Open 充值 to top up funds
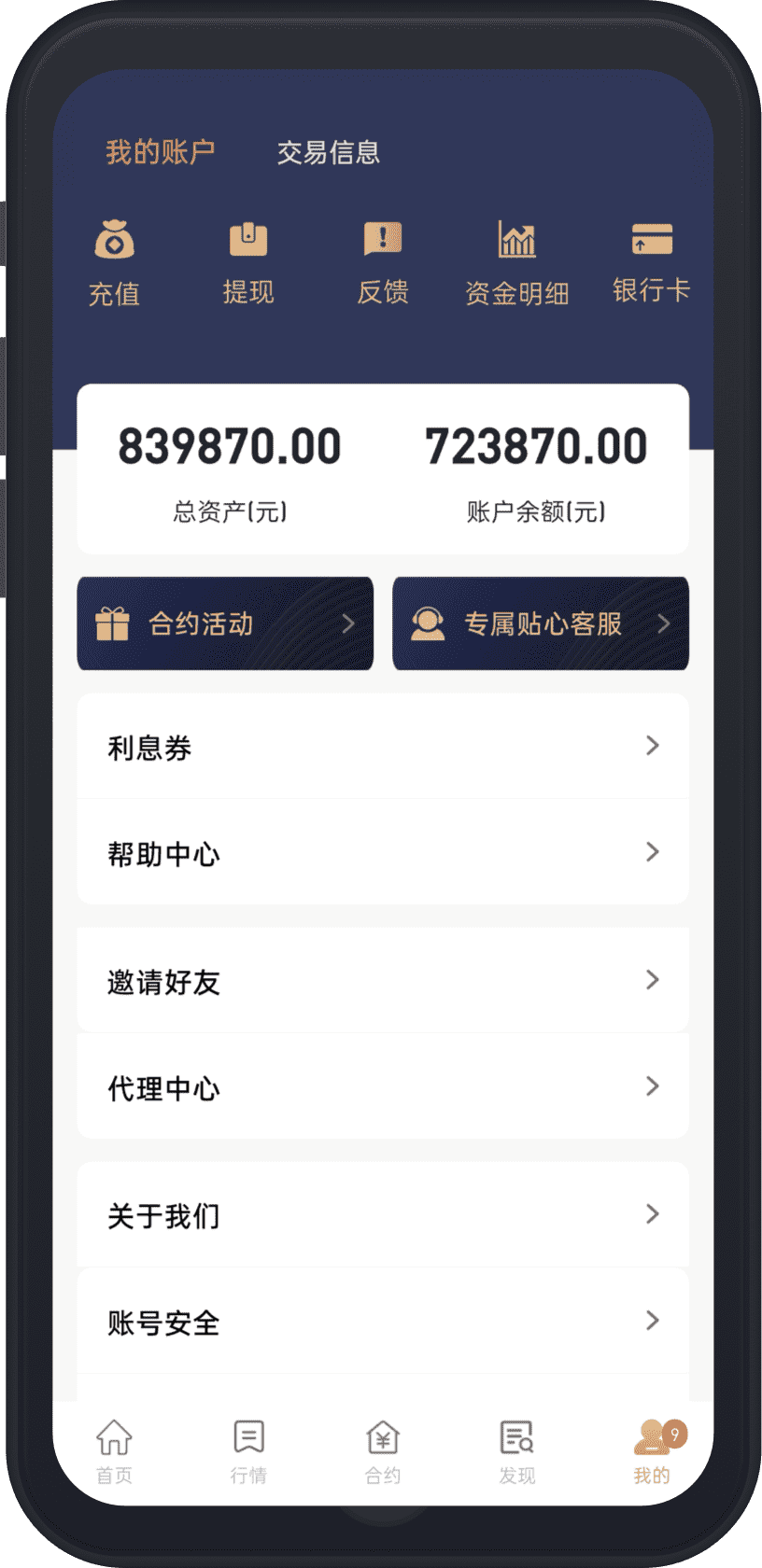The image size is (762, 1568). [114, 263]
